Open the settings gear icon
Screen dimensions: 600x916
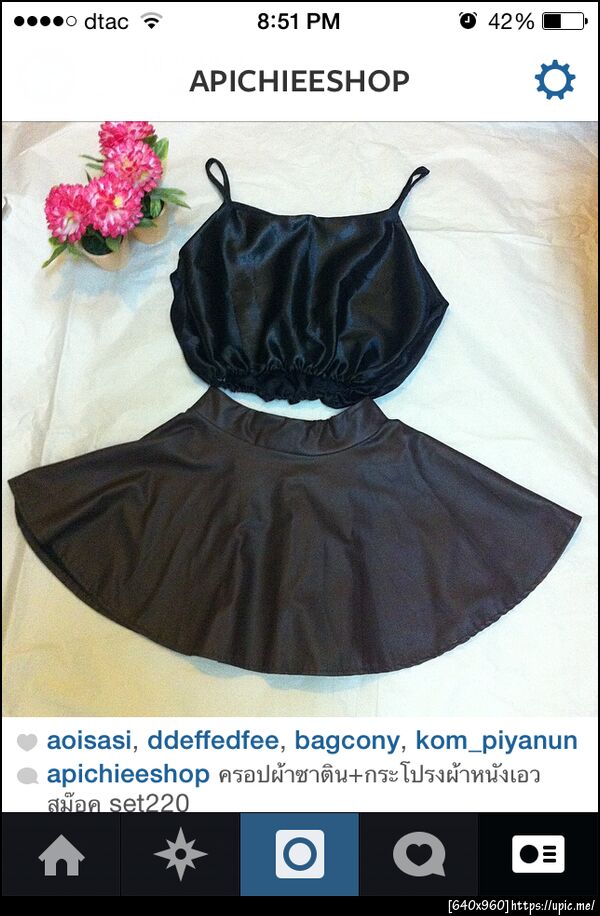554,80
